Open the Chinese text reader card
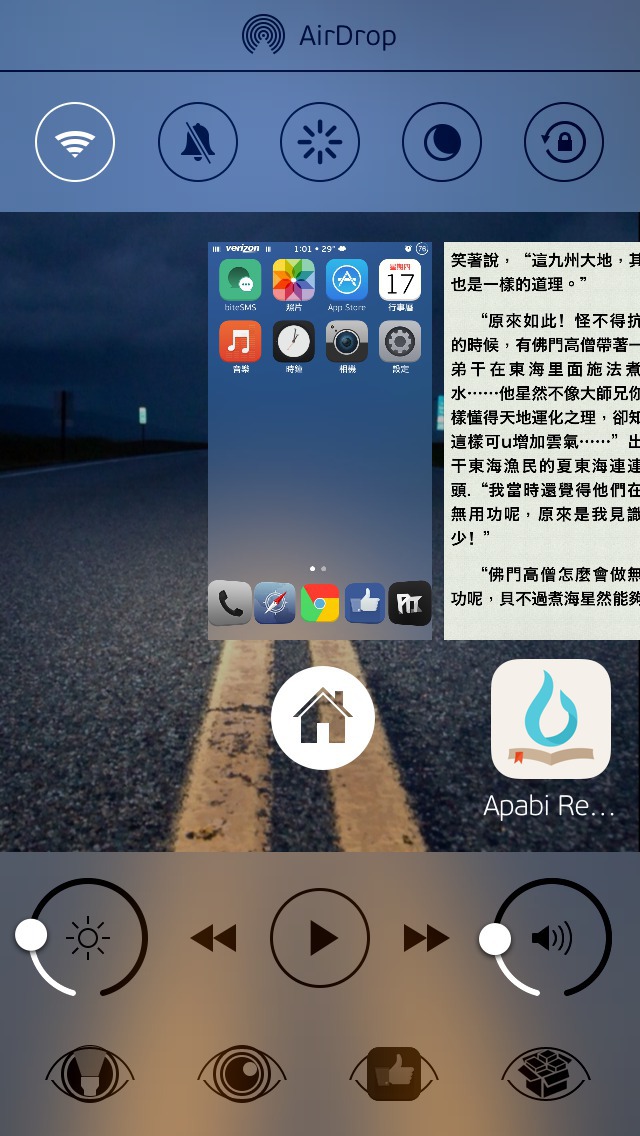The width and height of the screenshot is (640, 1136). [x=541, y=440]
